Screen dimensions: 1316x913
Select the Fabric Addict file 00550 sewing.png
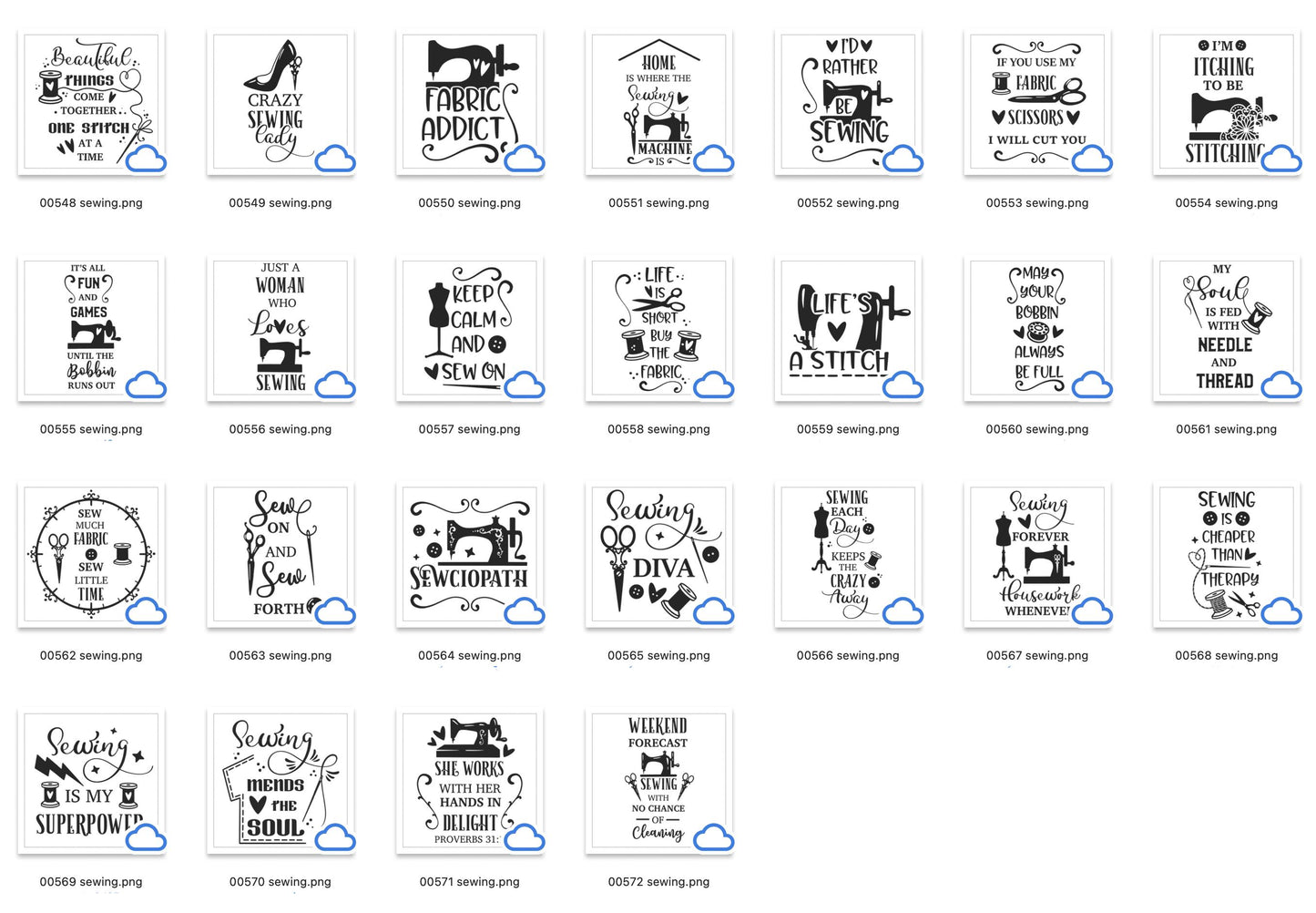[x=469, y=102]
